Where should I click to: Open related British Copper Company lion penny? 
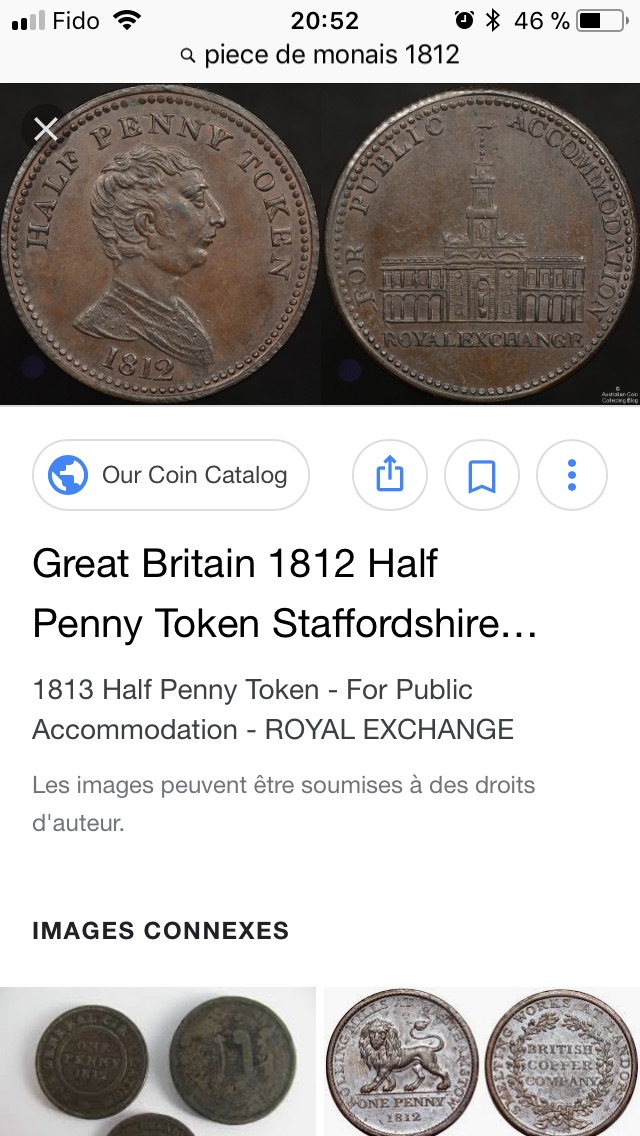pos(482,1062)
